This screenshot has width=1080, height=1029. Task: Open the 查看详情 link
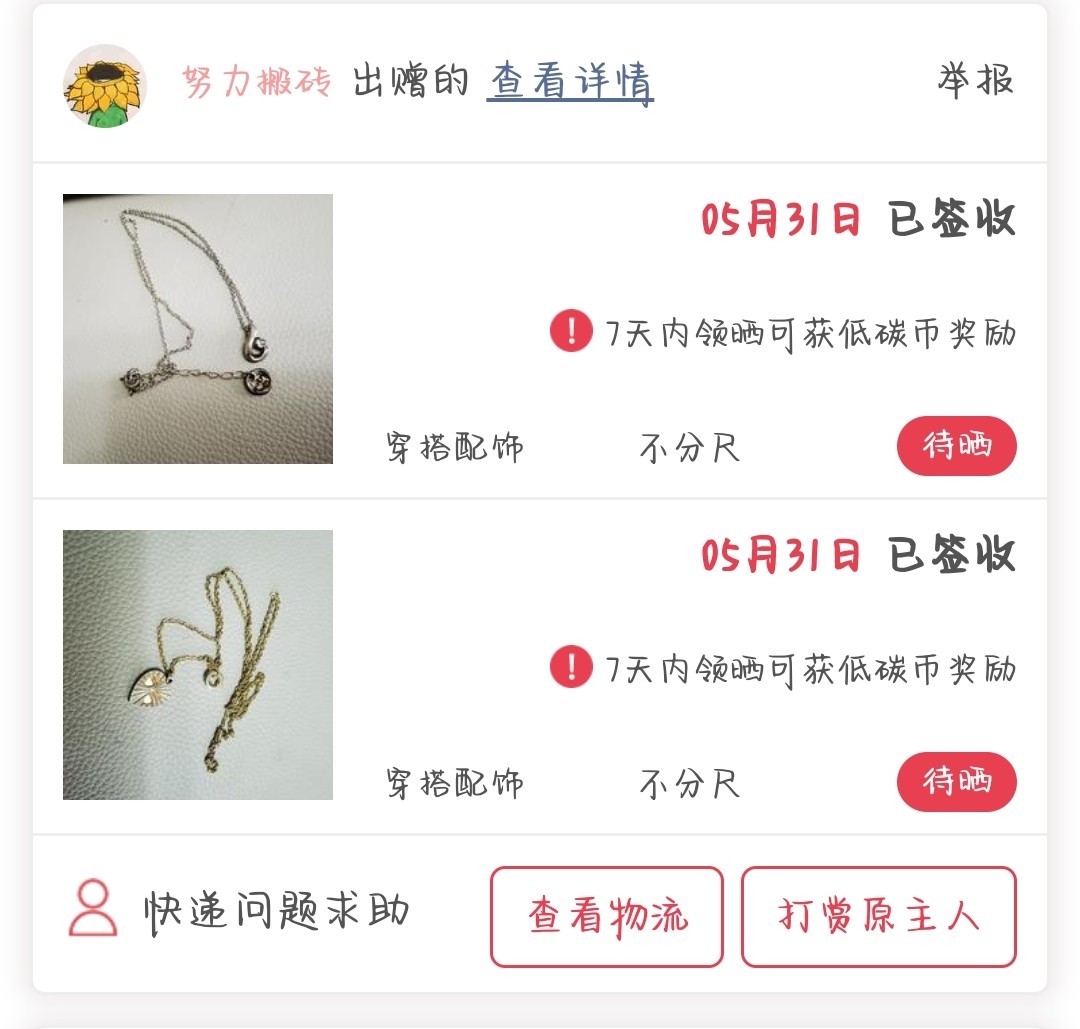click(x=570, y=83)
